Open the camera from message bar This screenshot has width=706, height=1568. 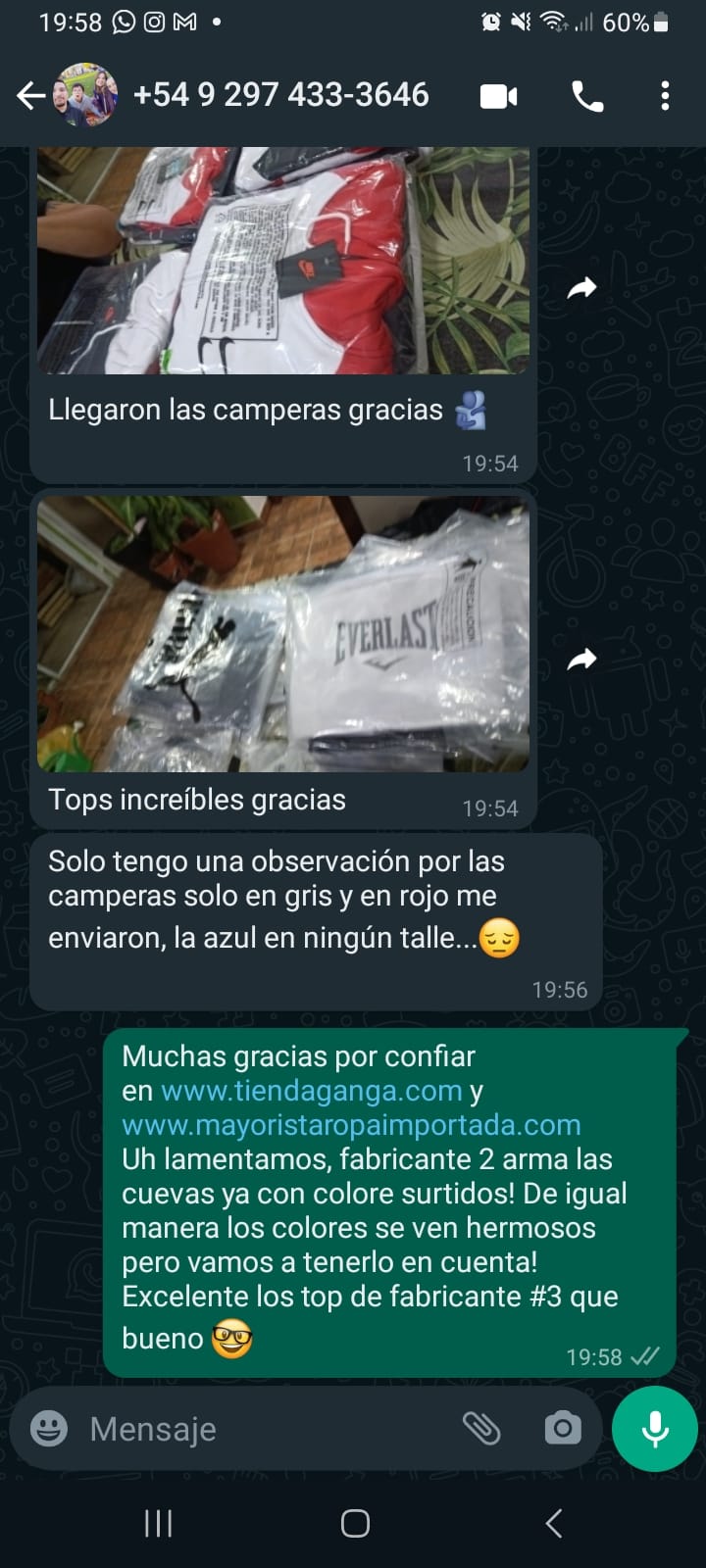(x=562, y=1429)
